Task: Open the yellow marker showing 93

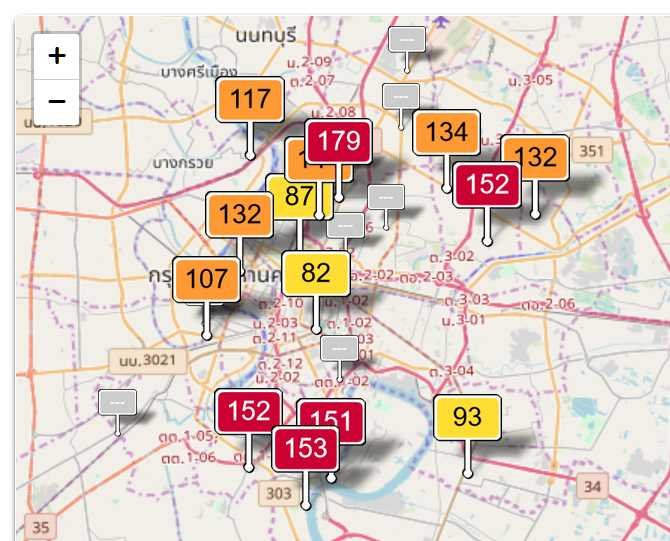Action: click(467, 417)
